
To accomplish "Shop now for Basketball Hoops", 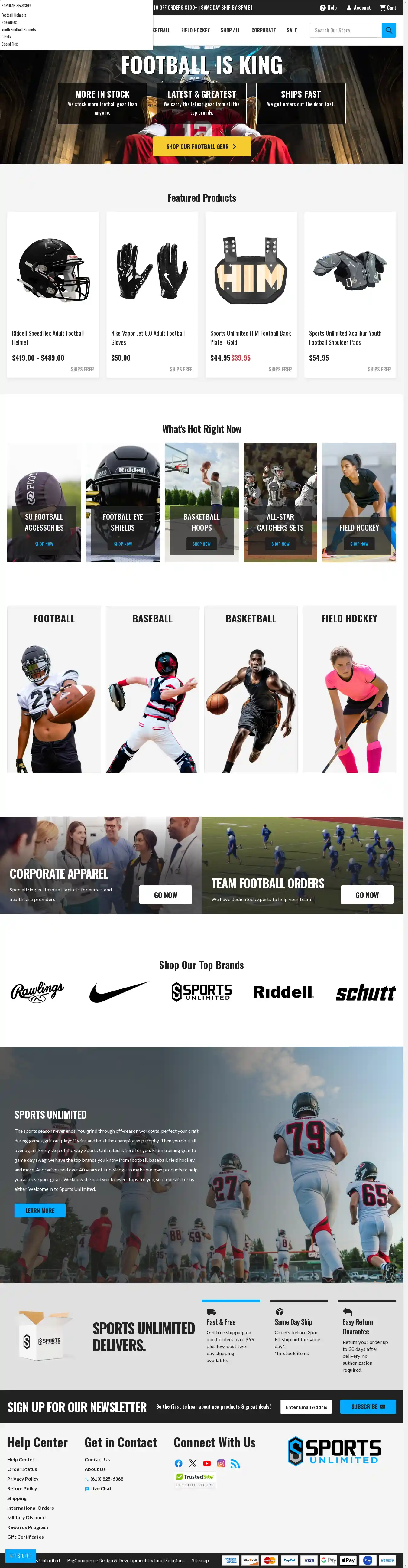I will 201,544.
